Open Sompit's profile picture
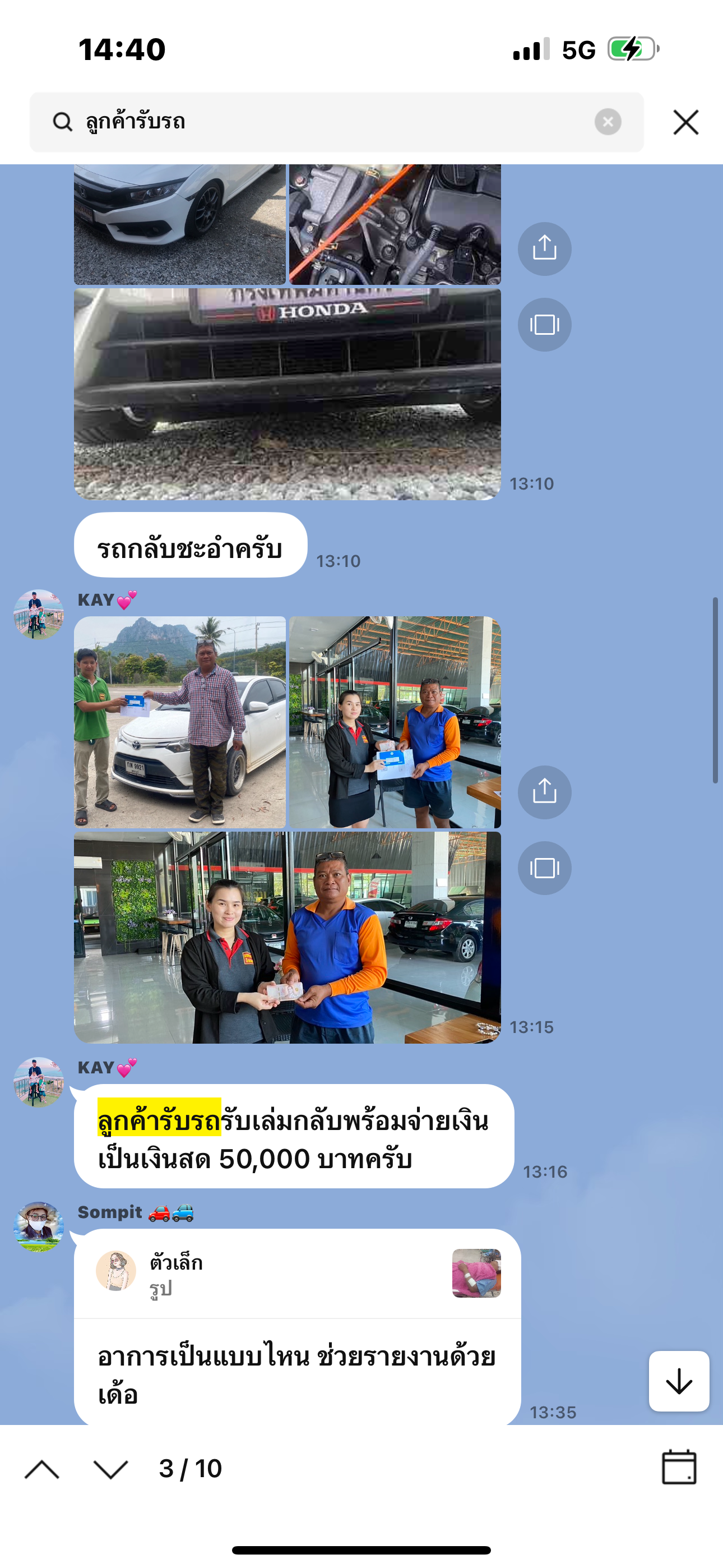The width and height of the screenshot is (723, 1568). [39, 1227]
